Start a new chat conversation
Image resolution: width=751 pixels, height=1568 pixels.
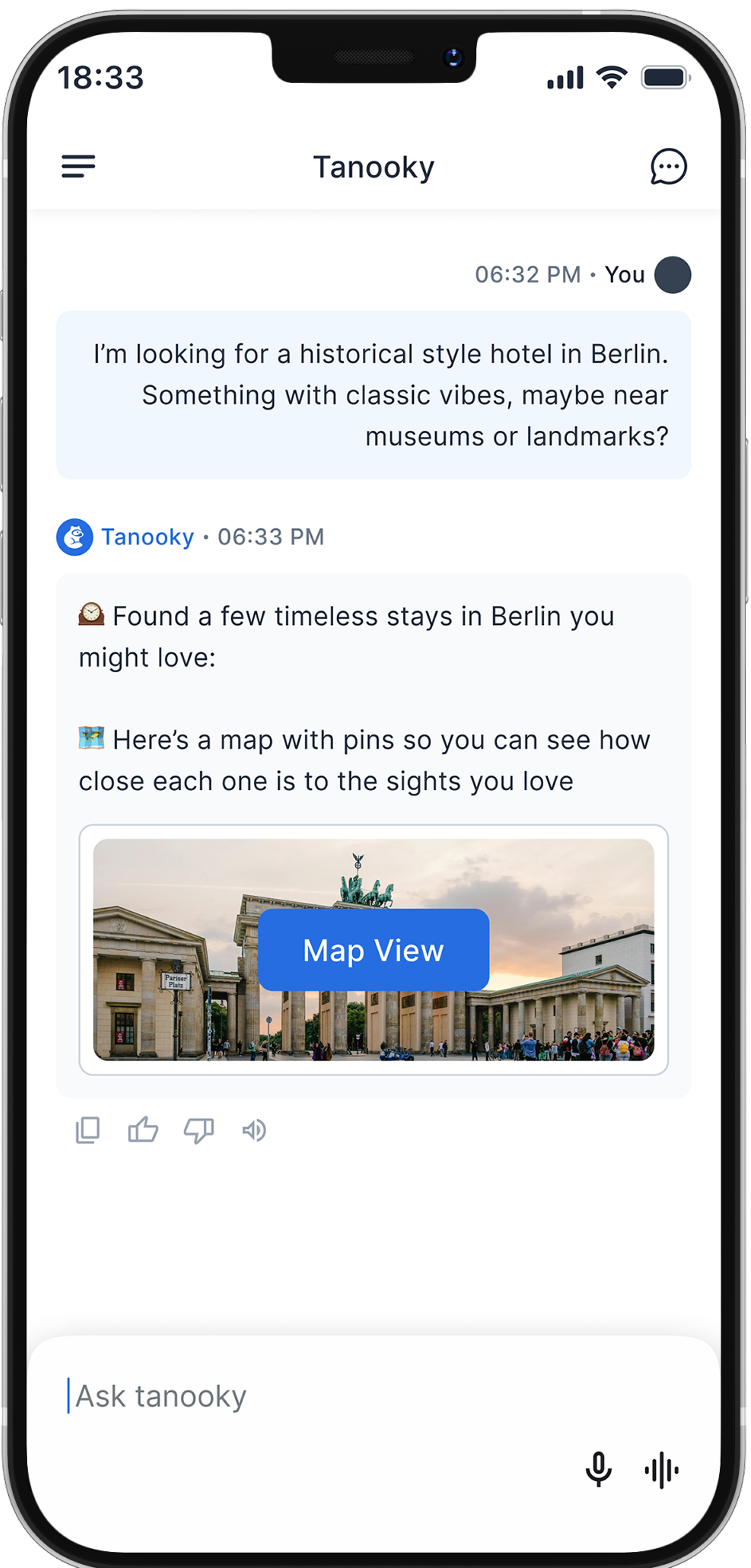point(668,166)
